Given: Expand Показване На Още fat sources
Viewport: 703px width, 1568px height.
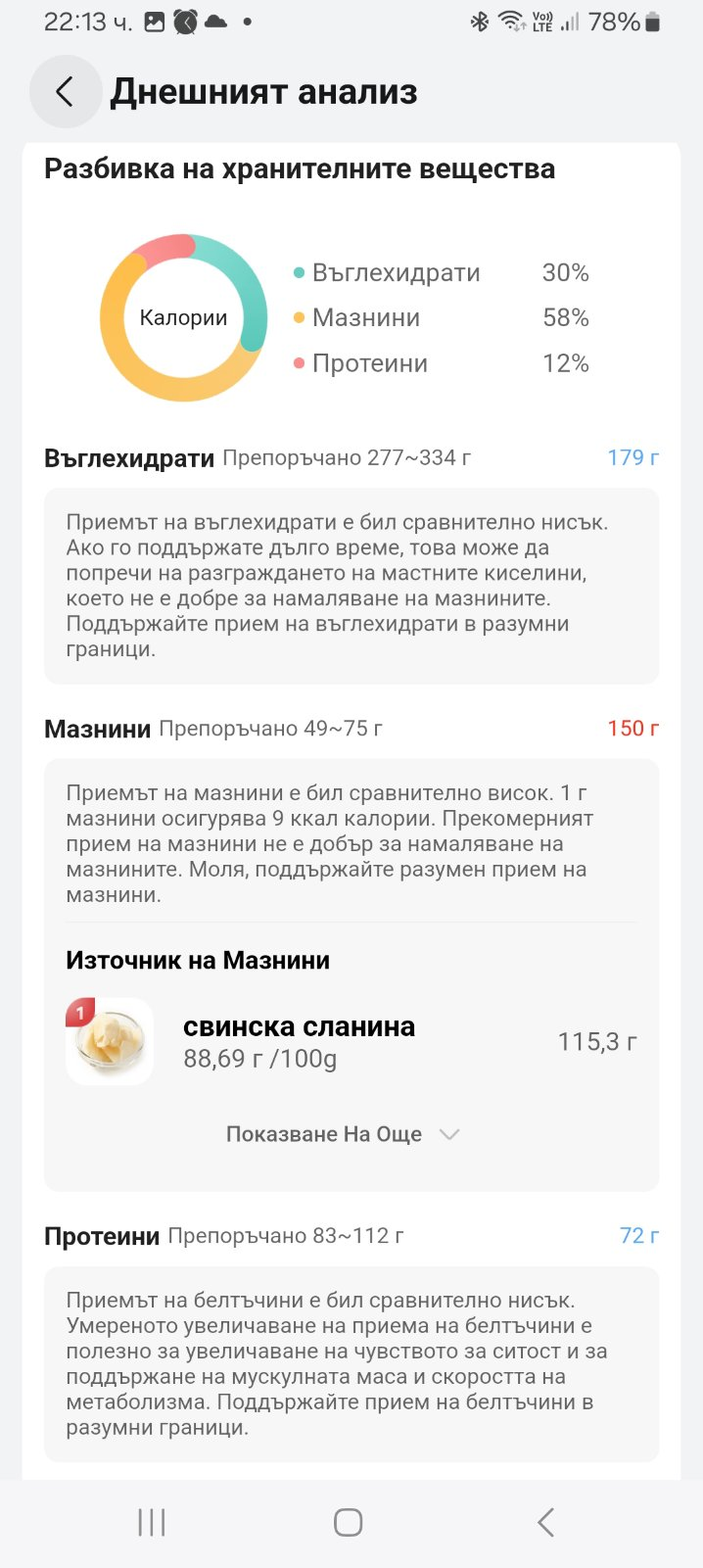Looking at the screenshot, I should click(342, 1134).
